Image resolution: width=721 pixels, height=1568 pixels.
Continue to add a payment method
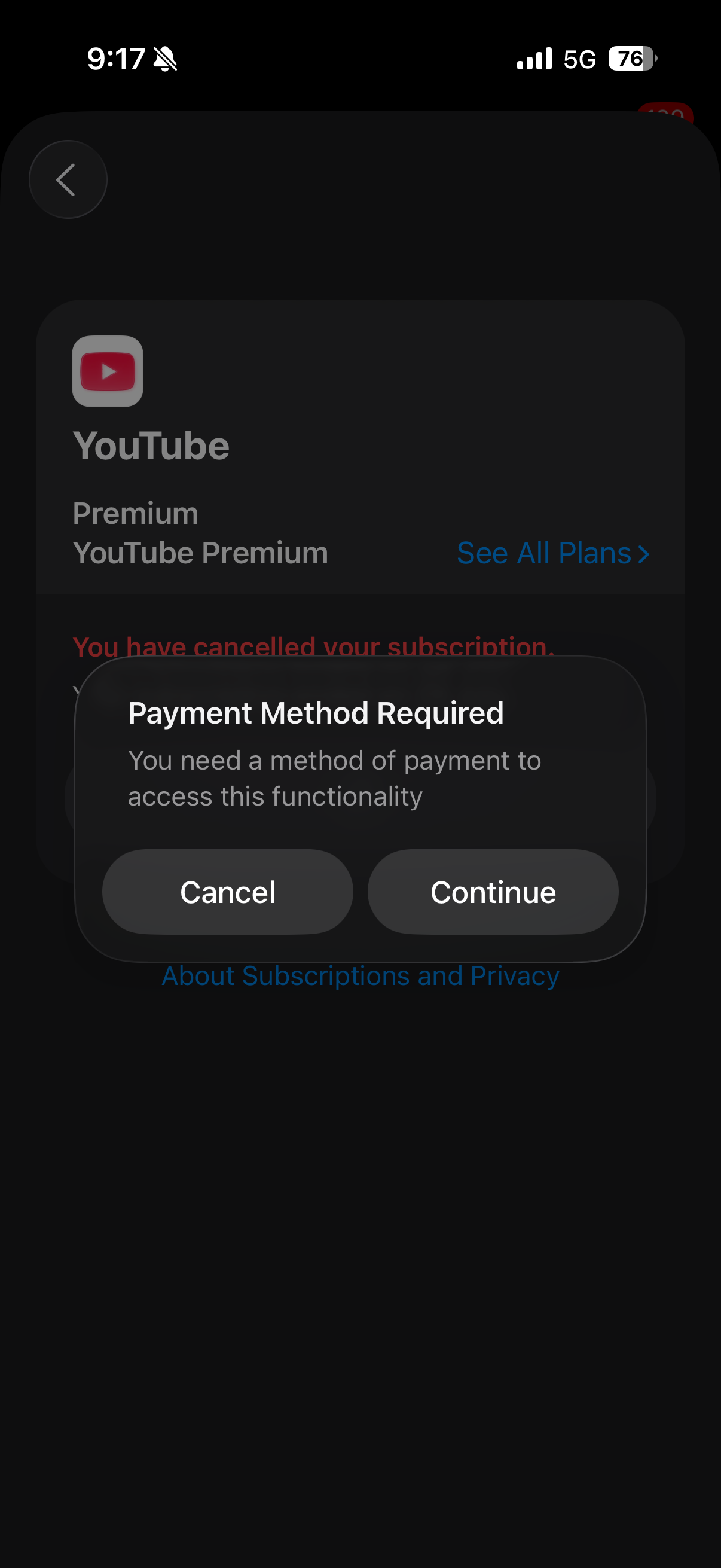pyautogui.click(x=493, y=892)
